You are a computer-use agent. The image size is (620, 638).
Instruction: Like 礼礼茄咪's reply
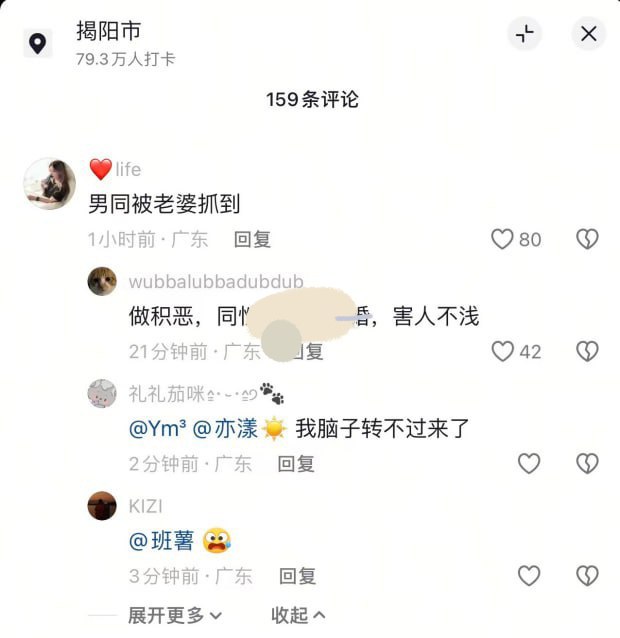coord(528,463)
